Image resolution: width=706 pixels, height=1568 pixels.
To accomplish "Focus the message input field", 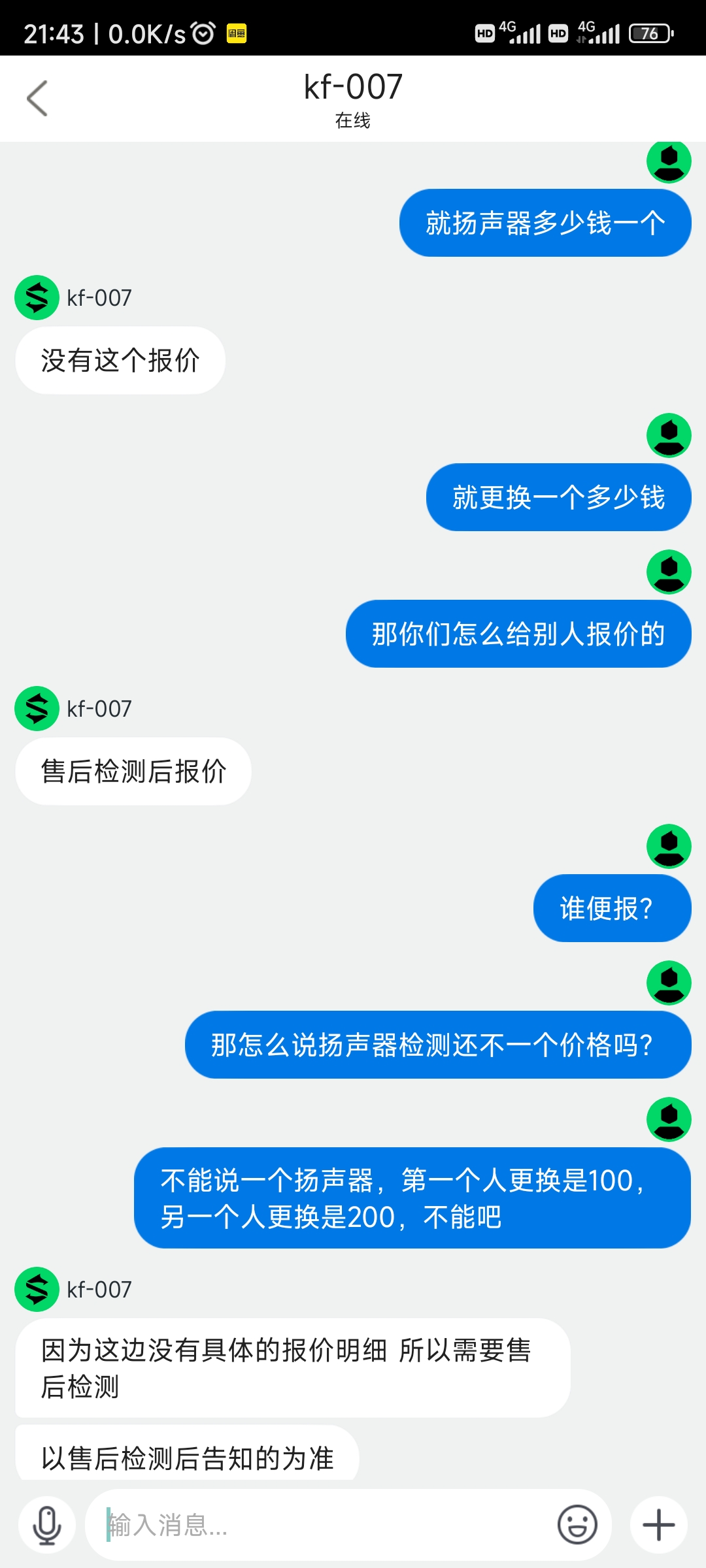I will tap(320, 1525).
